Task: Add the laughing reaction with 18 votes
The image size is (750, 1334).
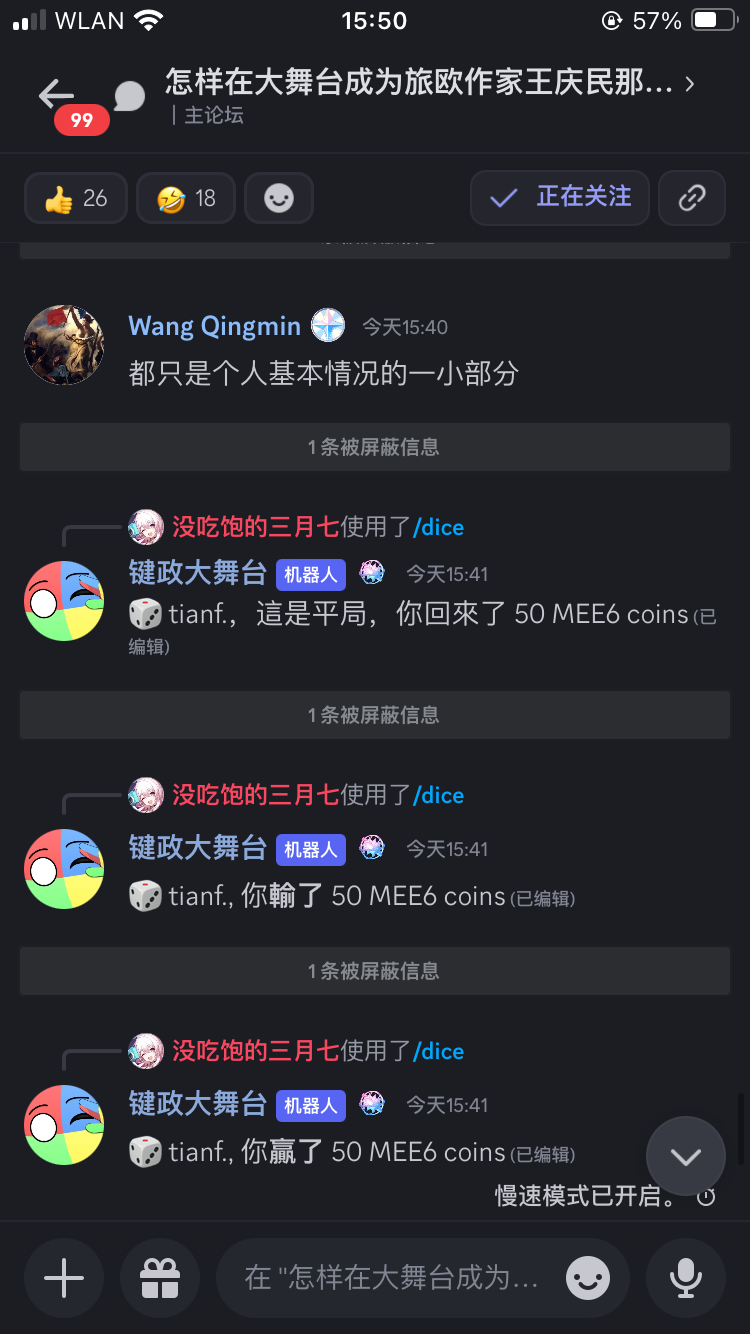Action: coord(186,198)
